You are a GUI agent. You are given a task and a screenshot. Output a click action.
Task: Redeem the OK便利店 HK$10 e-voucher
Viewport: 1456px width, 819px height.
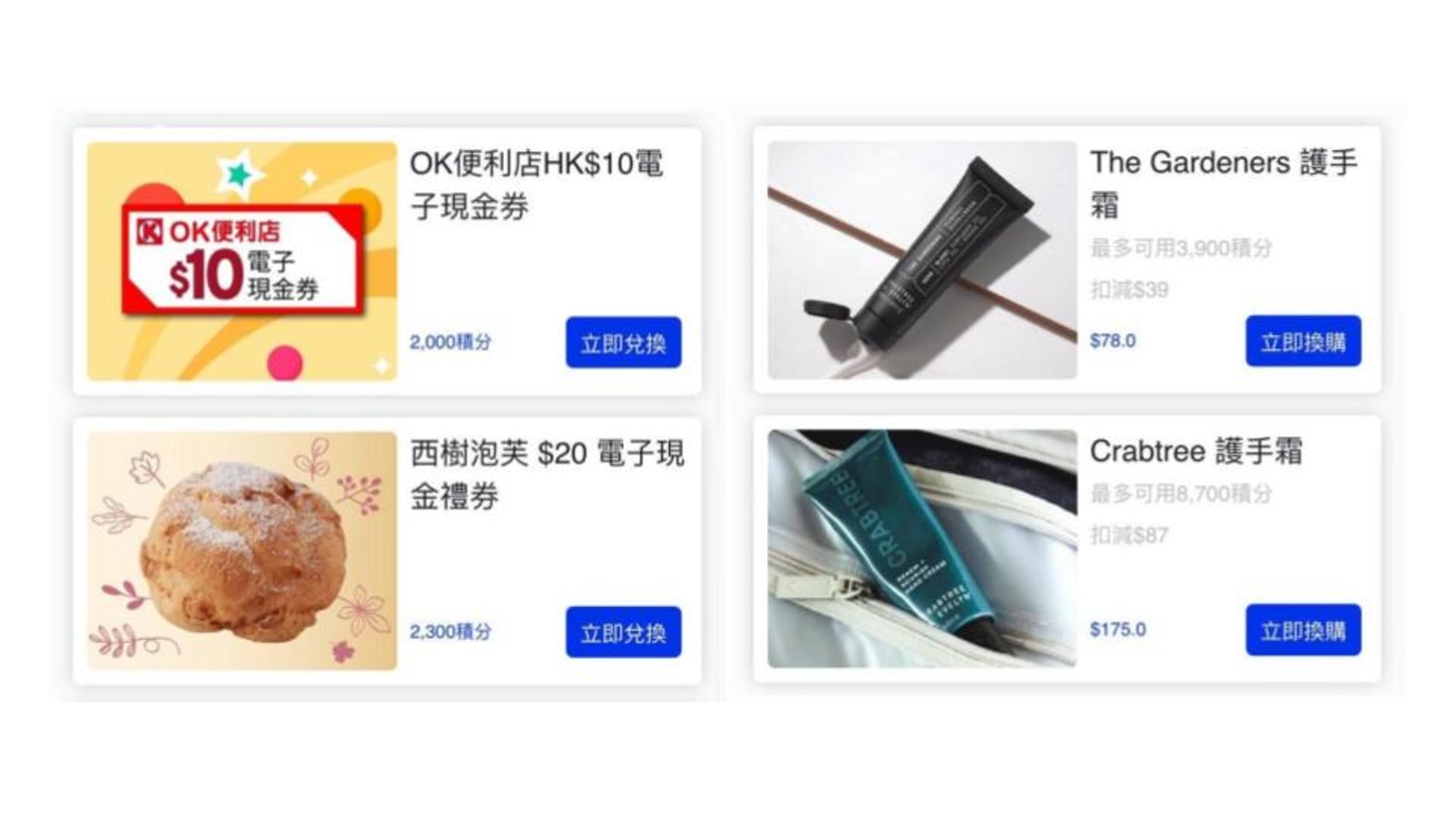pyautogui.click(x=623, y=343)
